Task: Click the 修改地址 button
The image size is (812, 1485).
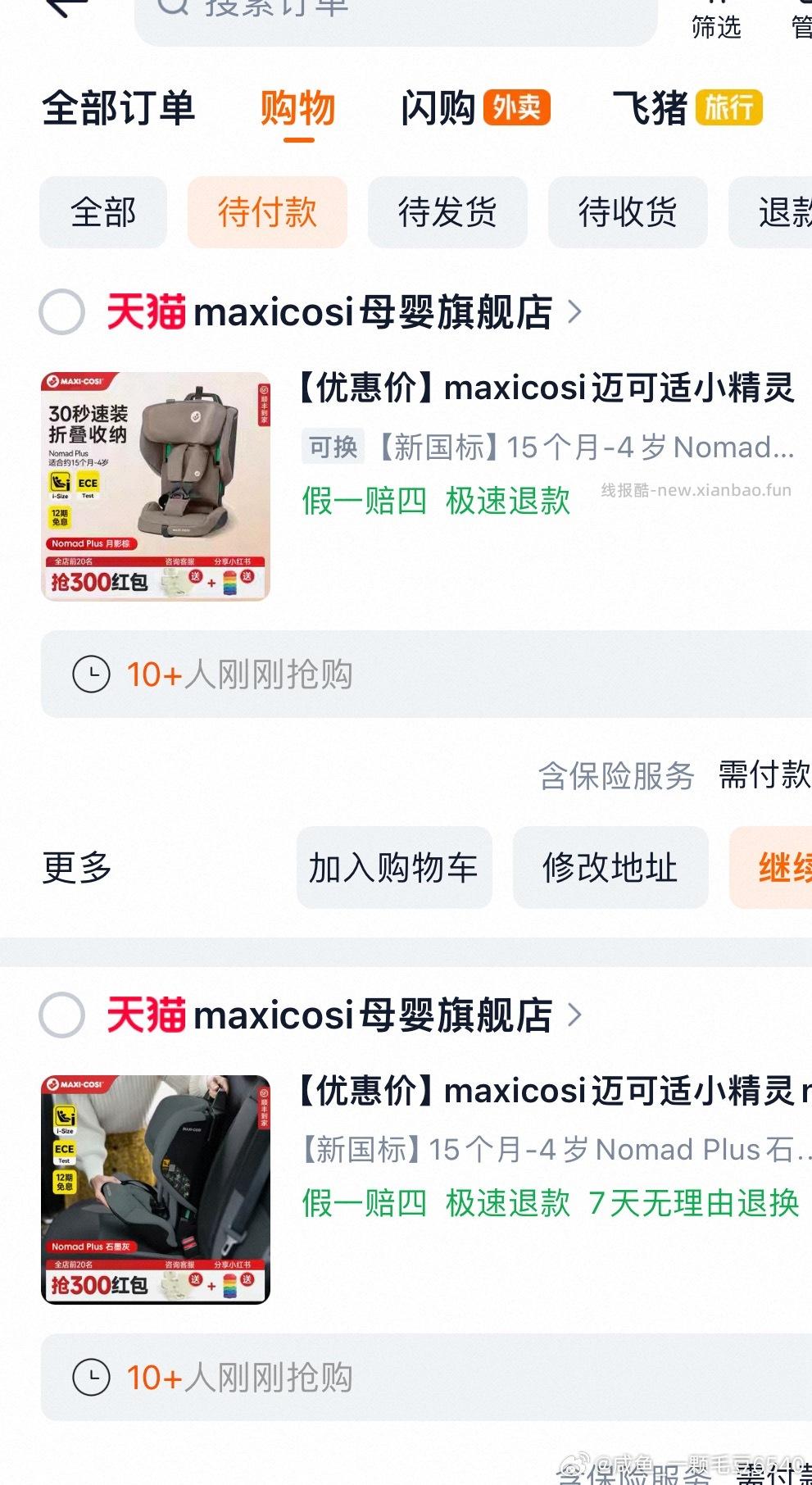Action: (610, 868)
